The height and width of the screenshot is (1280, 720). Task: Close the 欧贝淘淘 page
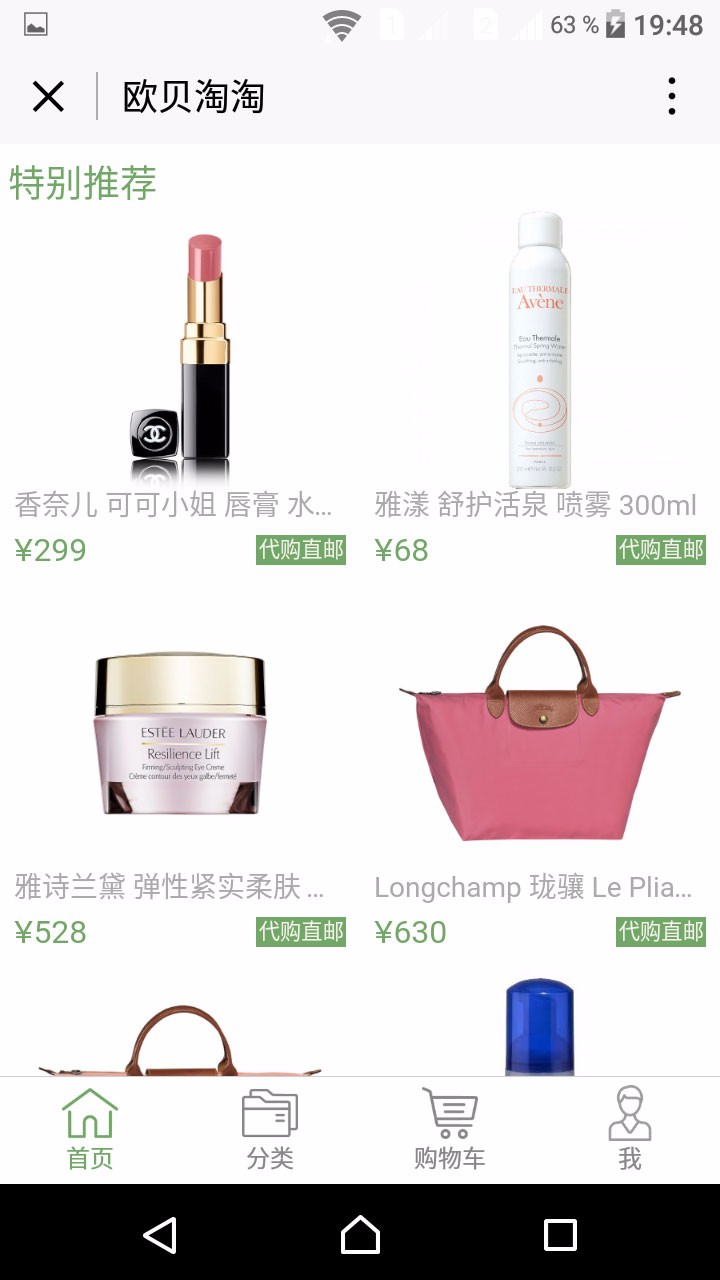48,97
